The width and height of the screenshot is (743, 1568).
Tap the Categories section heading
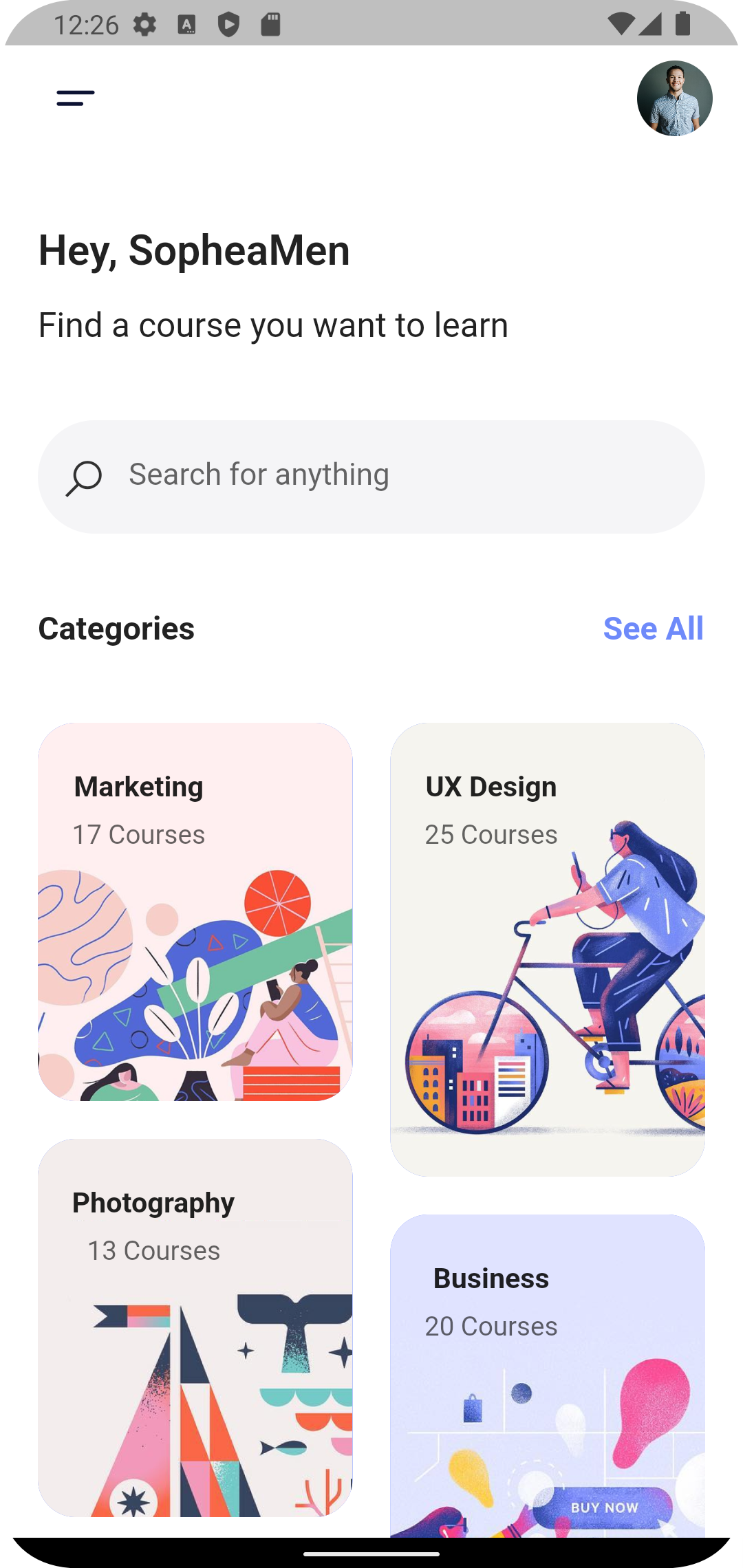click(116, 628)
